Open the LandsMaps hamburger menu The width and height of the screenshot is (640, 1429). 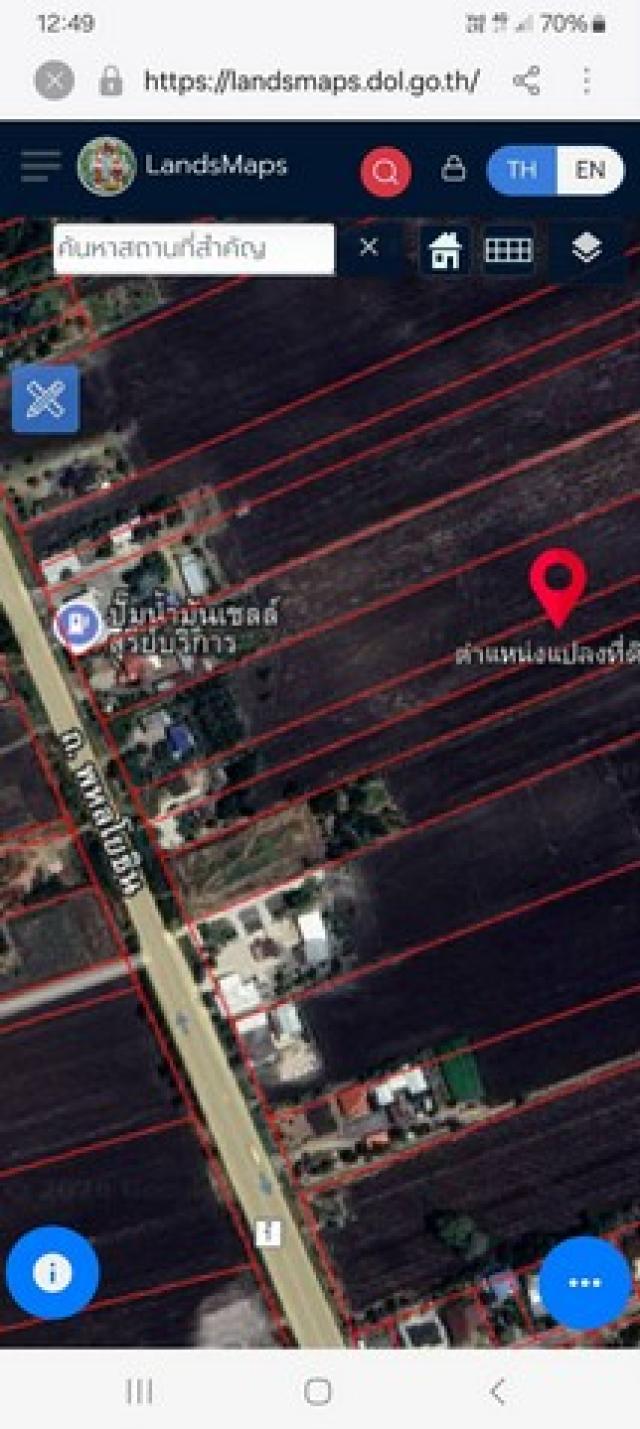[x=40, y=166]
